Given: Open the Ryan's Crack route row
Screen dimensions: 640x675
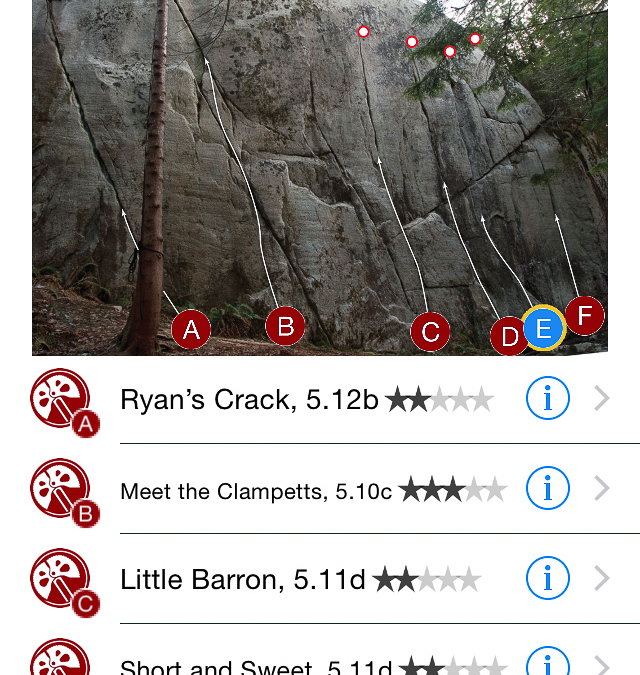Looking at the screenshot, I should [x=300, y=400].
